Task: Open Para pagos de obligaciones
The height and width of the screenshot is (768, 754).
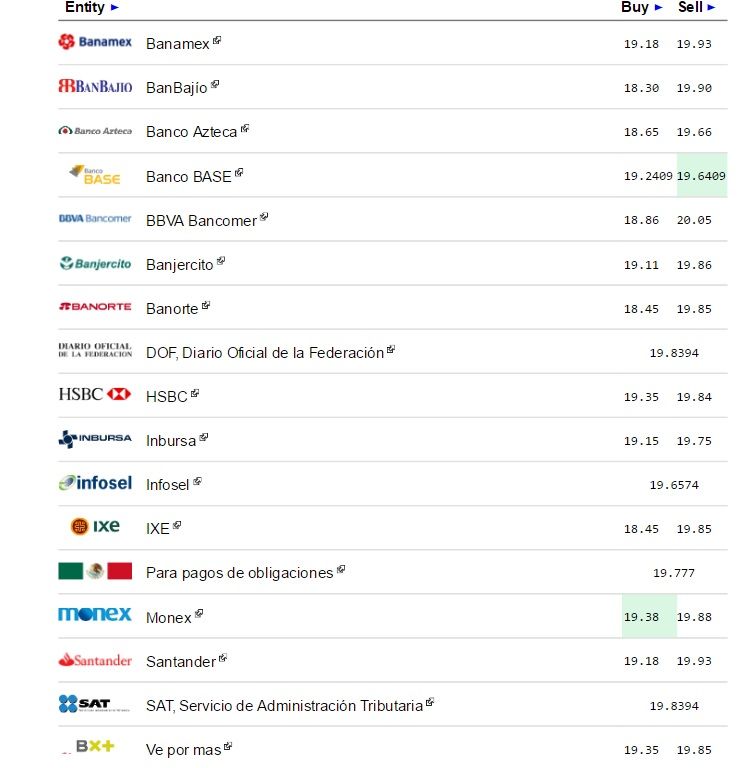Action: pyautogui.click(x=240, y=573)
